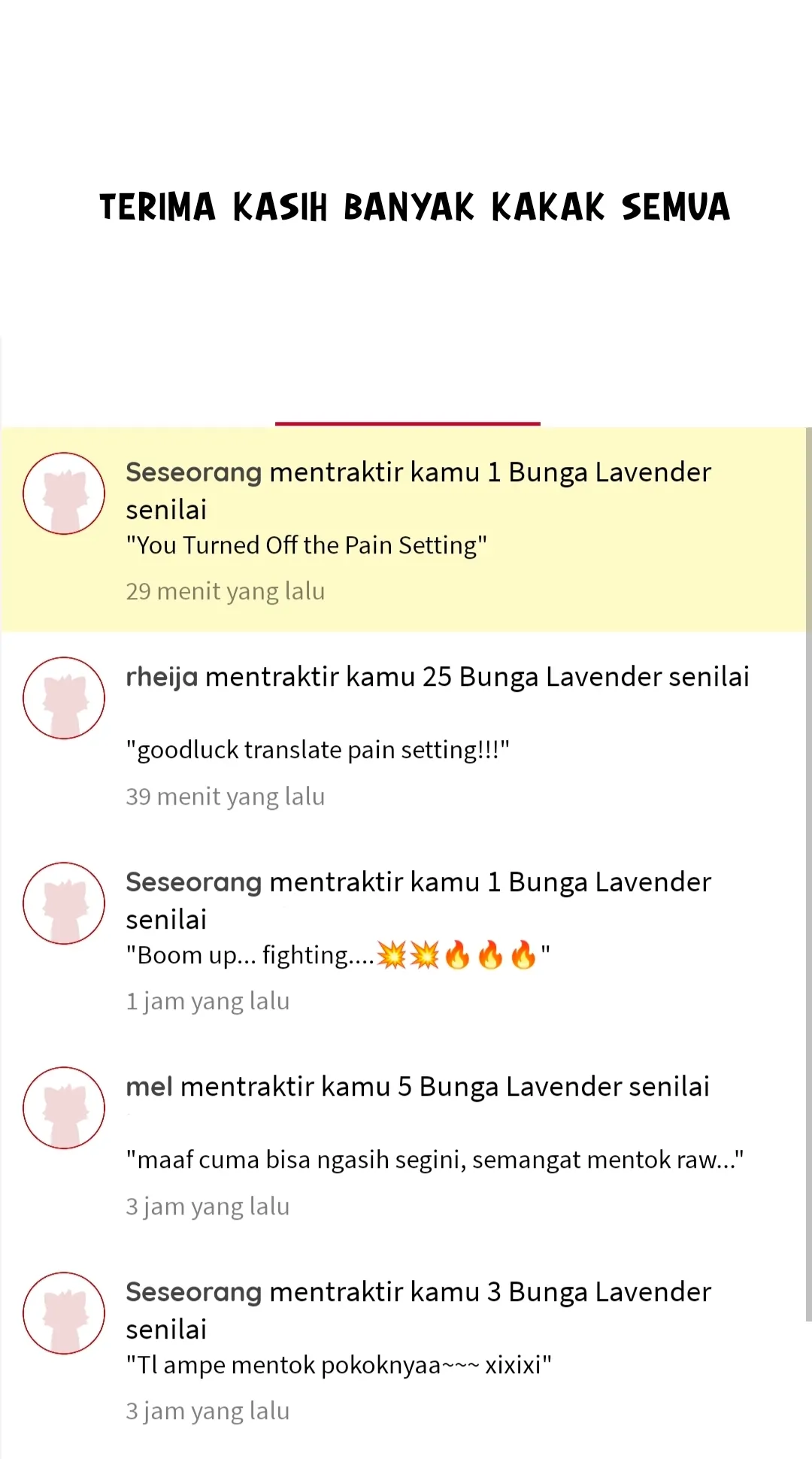The width and height of the screenshot is (812, 1459).
Task: Open the "Boom up... fighting" notification
Action: pyautogui.click(x=404, y=939)
